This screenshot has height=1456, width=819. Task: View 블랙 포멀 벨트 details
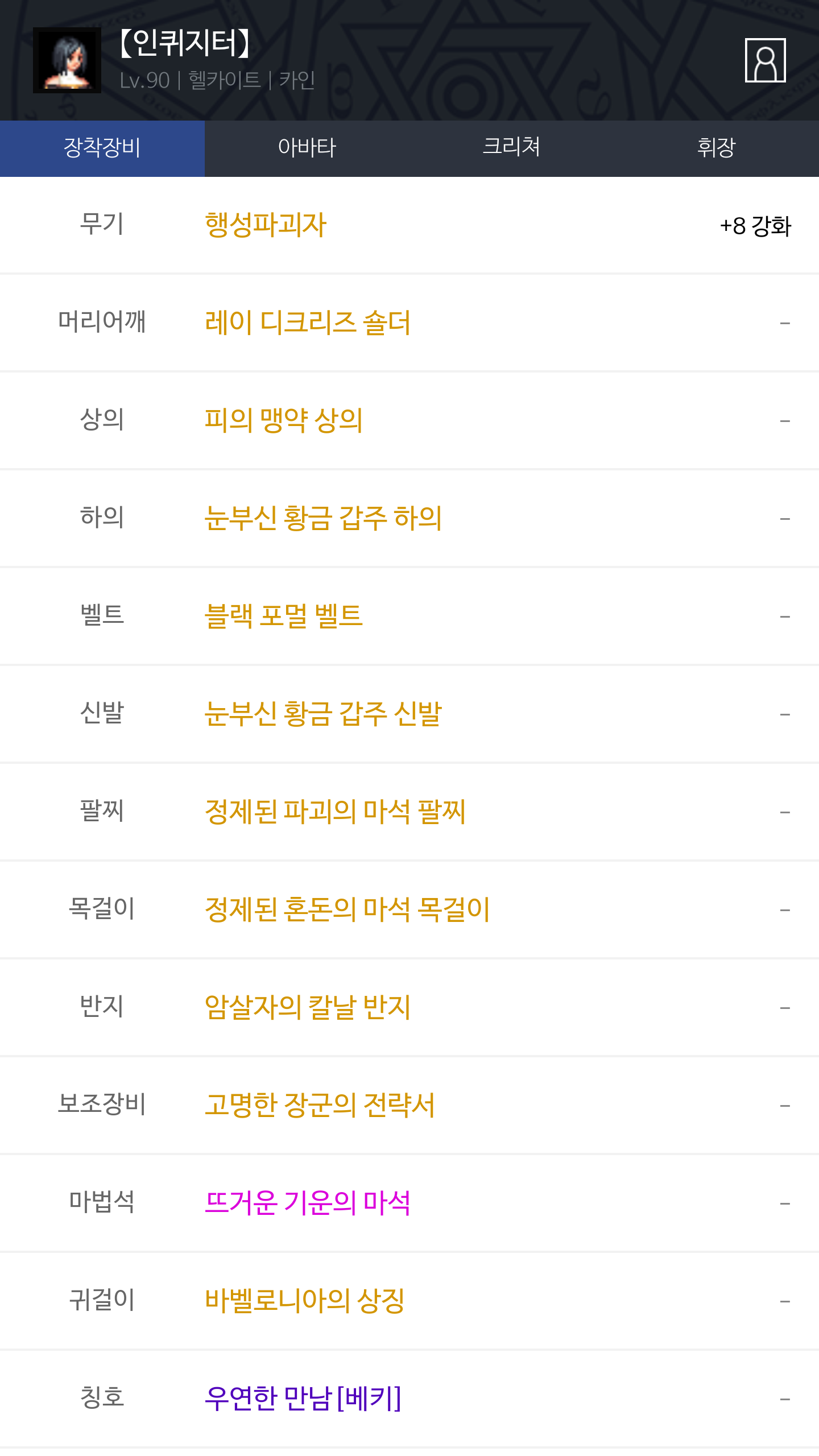point(283,616)
